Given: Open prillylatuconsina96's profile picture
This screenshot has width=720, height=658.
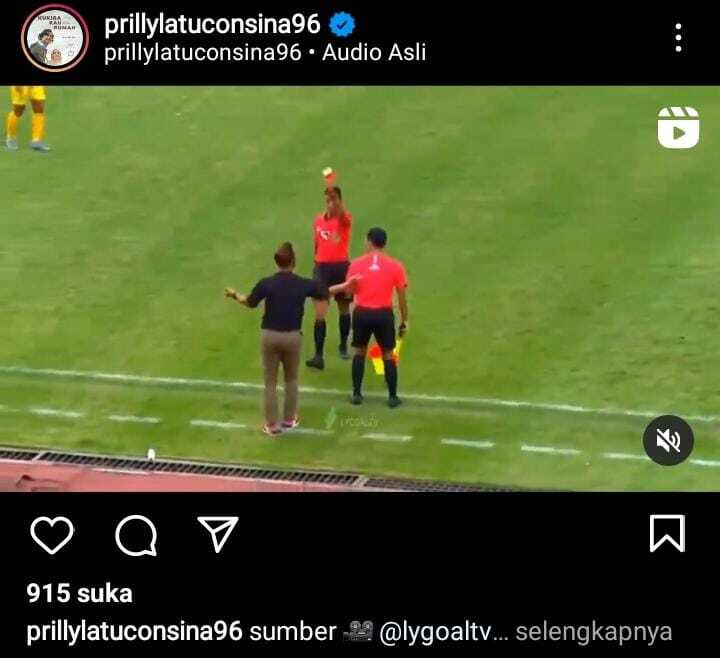Looking at the screenshot, I should click(x=54, y=38).
